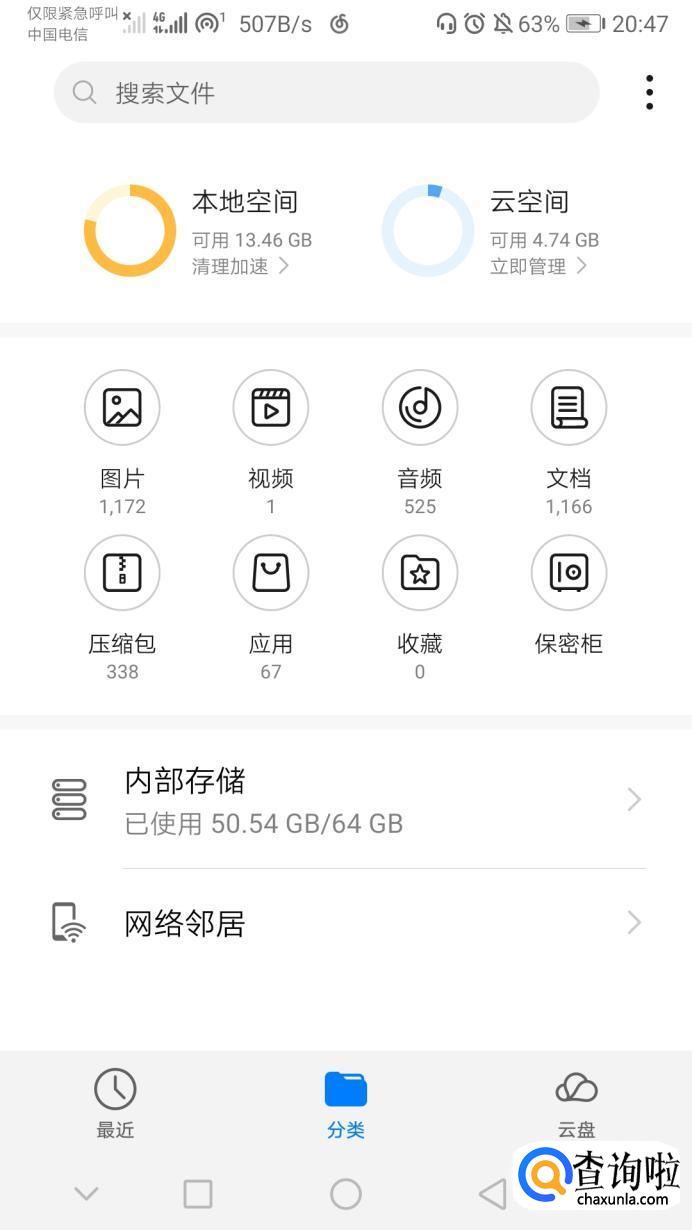Viewport: 692px width, 1230px height.
Task: Go to the system home screen
Action: point(346,1193)
